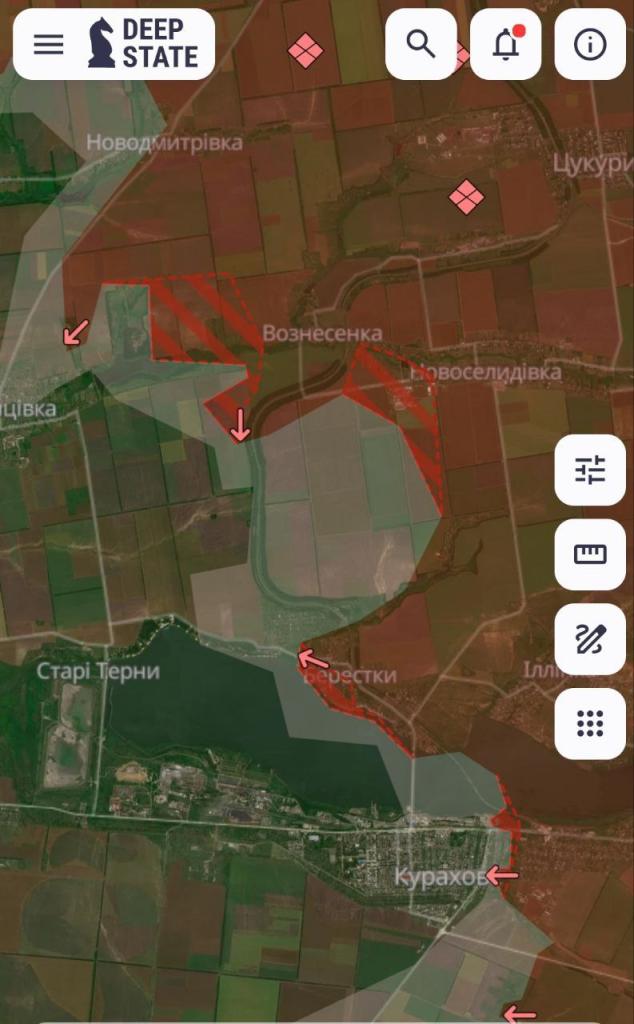Activate the ruler measuring tool
Screen dimensions: 634x1024
tap(590, 554)
